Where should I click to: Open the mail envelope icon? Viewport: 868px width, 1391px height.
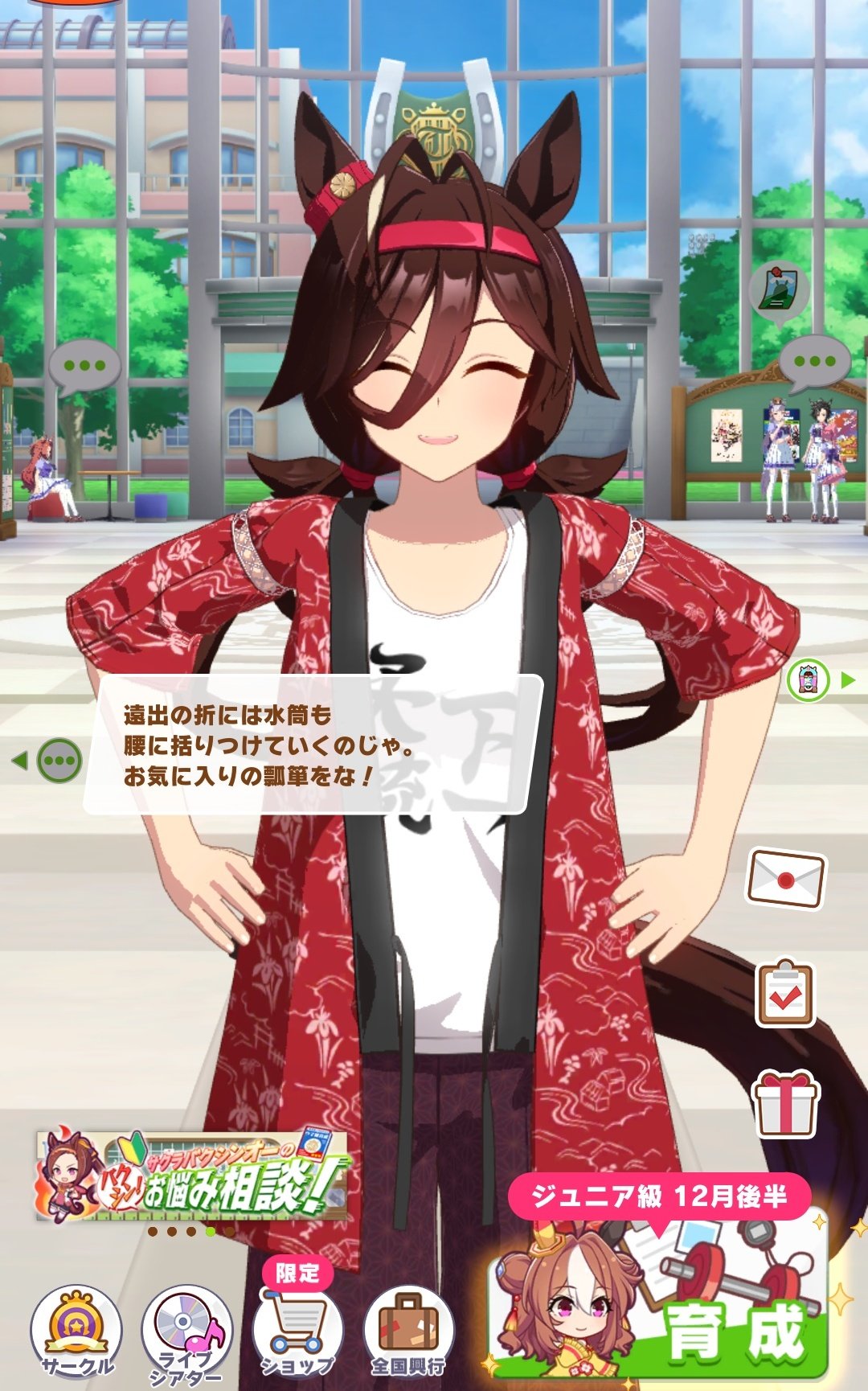pos(785,878)
